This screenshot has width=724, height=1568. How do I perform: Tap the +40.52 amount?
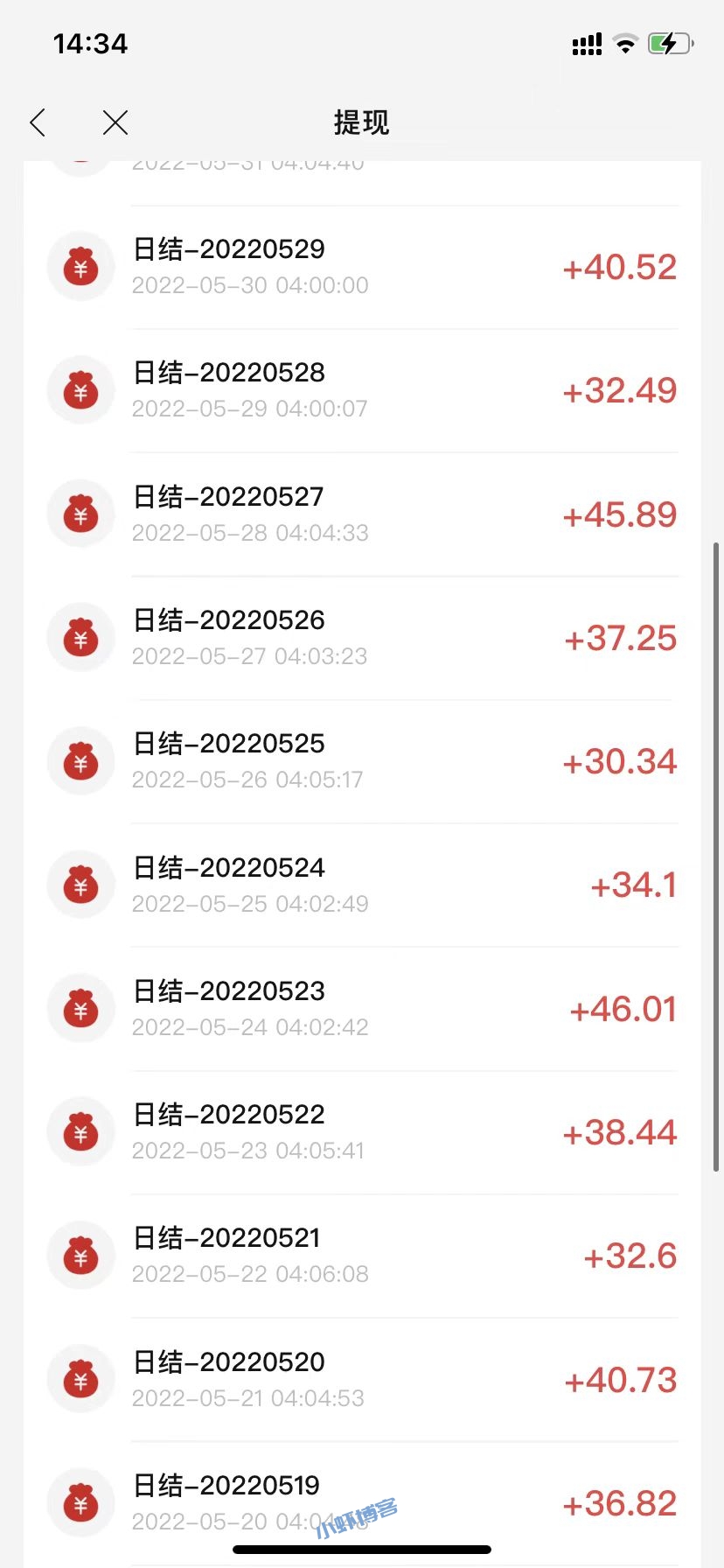coord(619,266)
